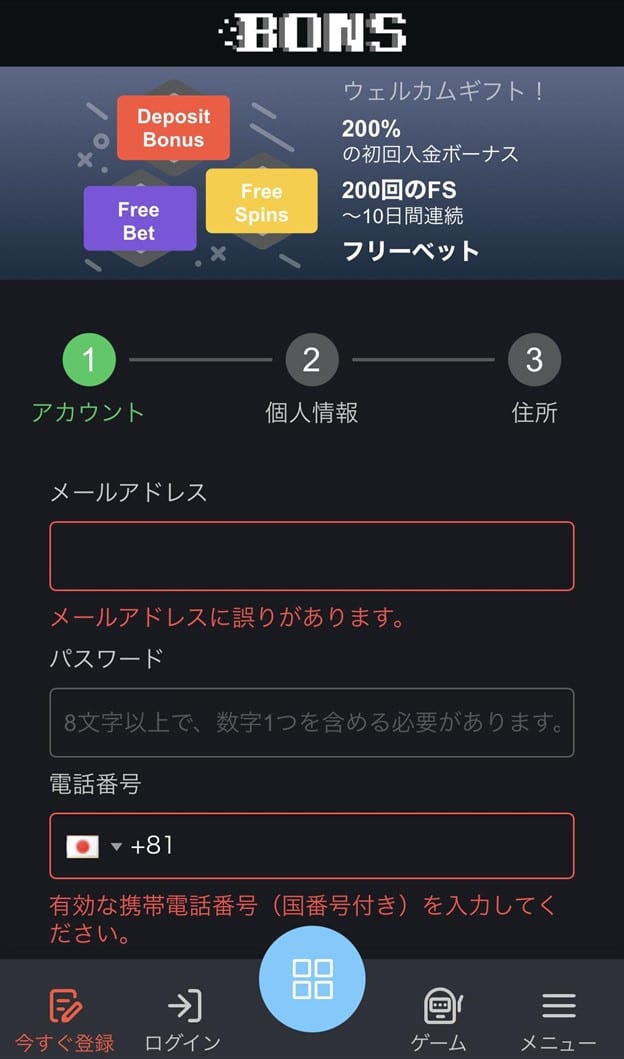Switch to the ゲーム tab

pyautogui.click(x=439, y=1020)
